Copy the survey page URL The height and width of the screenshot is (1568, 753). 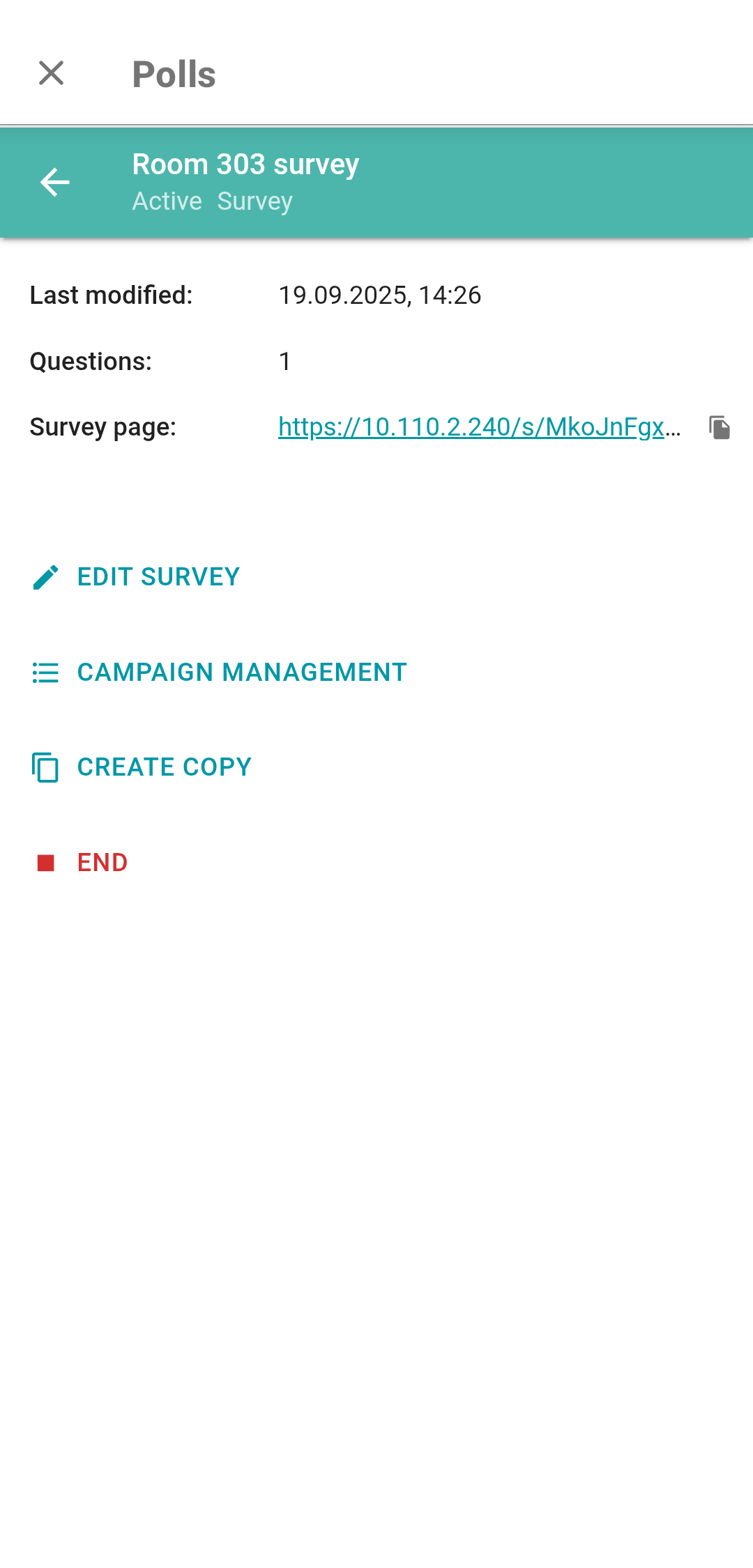click(719, 427)
